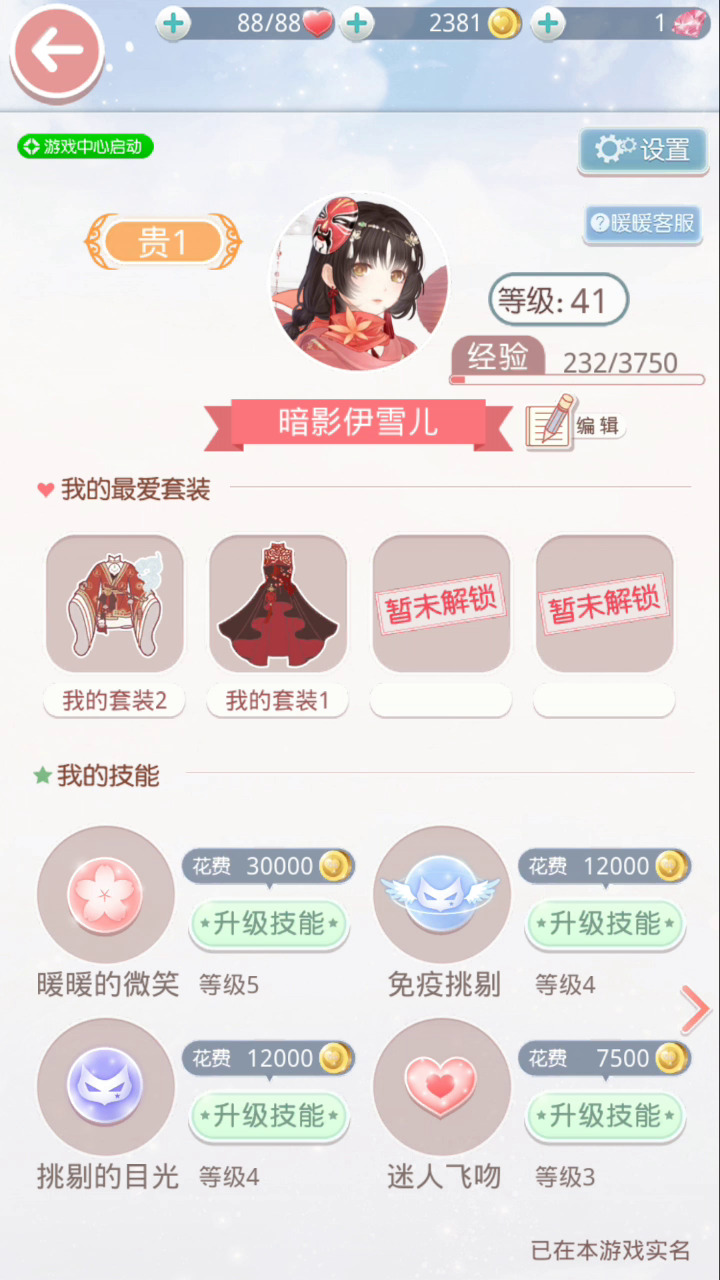This screenshot has height=1280, width=720.
Task: Open the profile avatar picture
Action: coord(358,283)
